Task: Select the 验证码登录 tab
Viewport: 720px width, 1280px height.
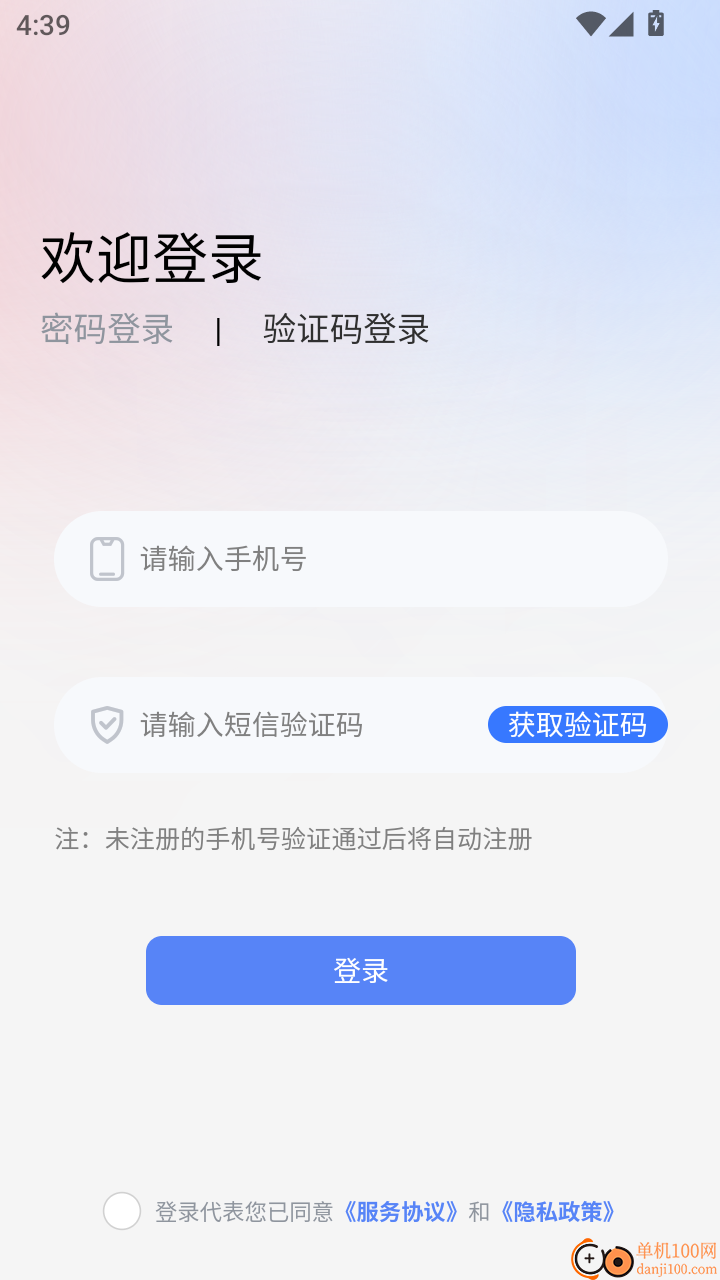Action: [344, 330]
